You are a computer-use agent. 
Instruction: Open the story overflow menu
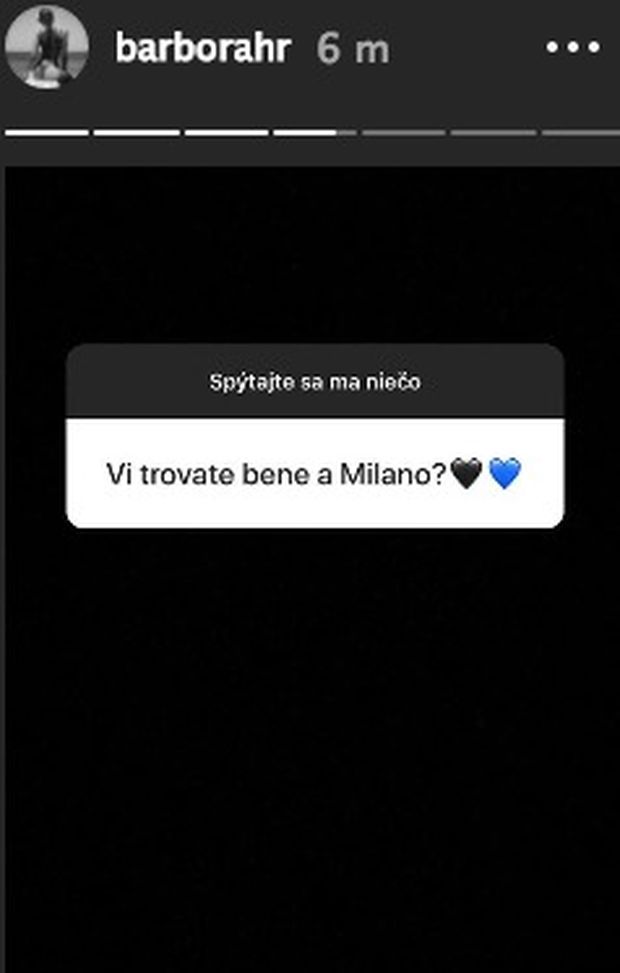tap(573, 48)
